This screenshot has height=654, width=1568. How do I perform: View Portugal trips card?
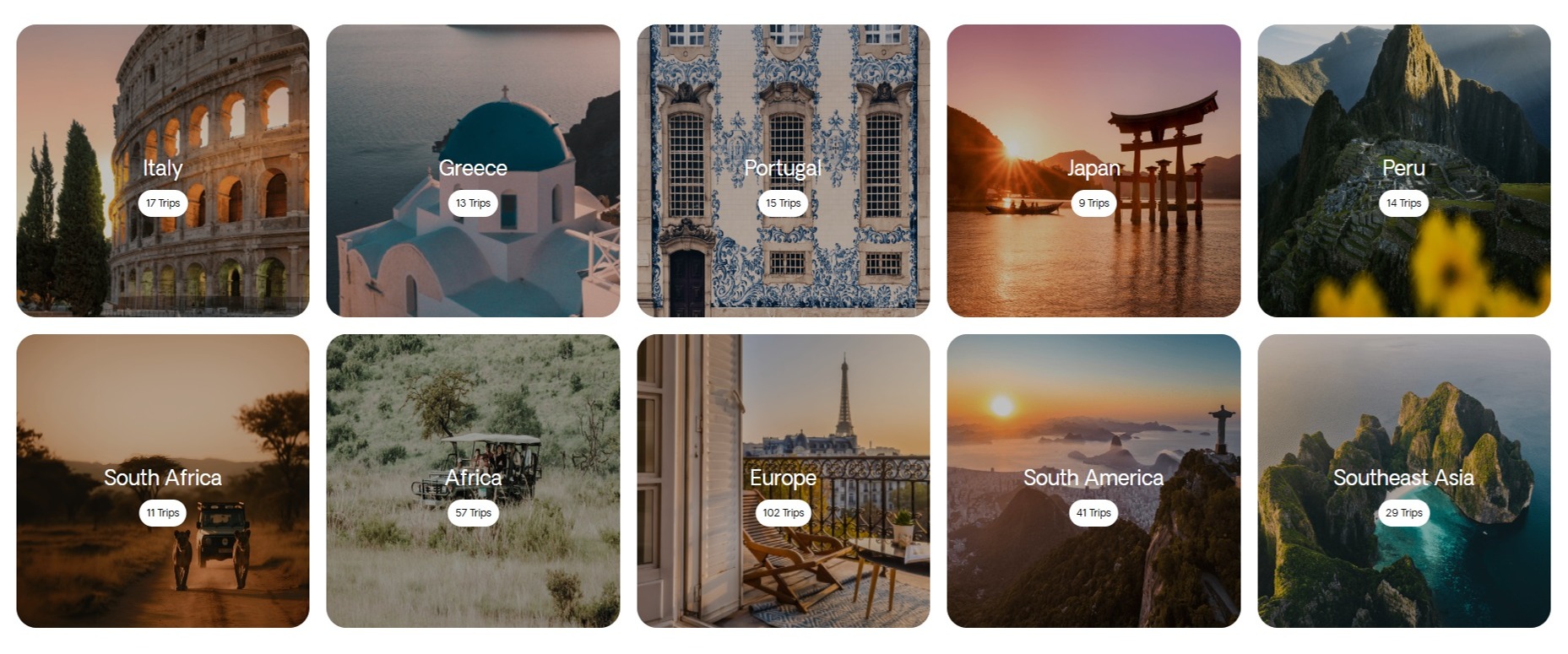click(x=783, y=170)
